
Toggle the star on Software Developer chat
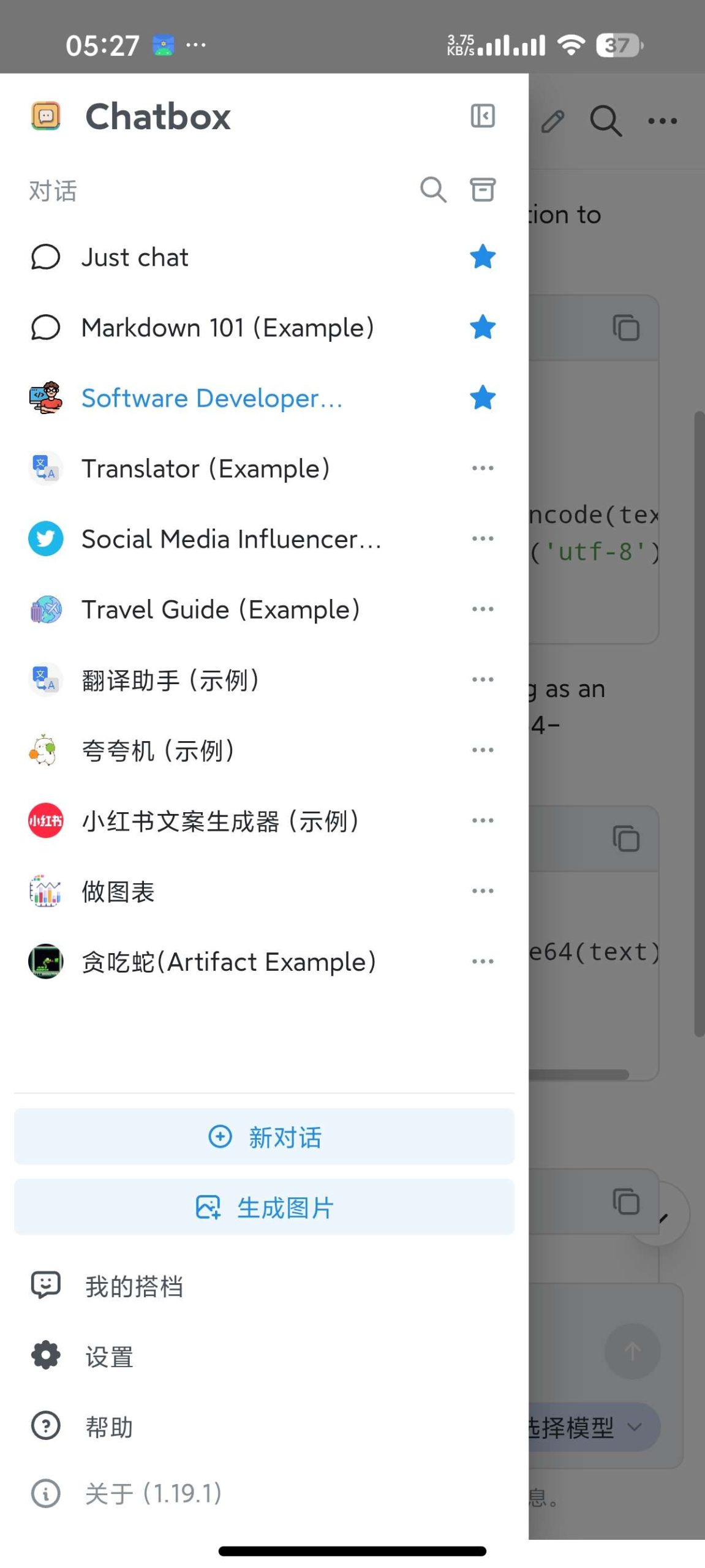tap(482, 398)
